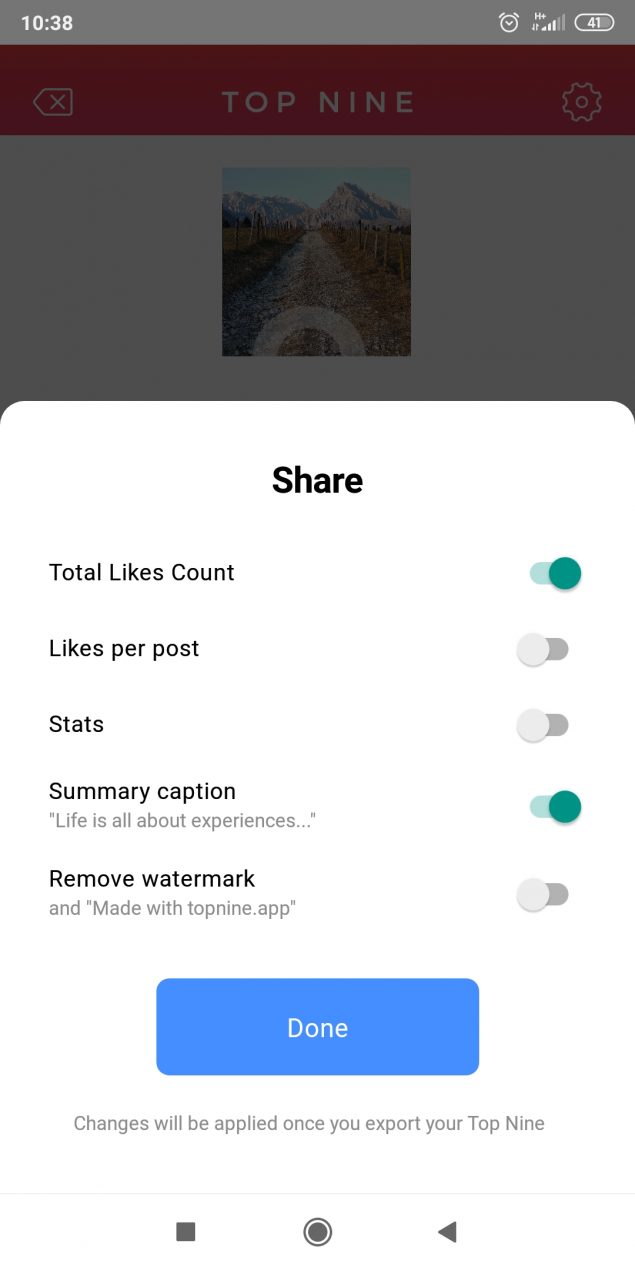Disable the Summary caption toggle

coord(555,806)
